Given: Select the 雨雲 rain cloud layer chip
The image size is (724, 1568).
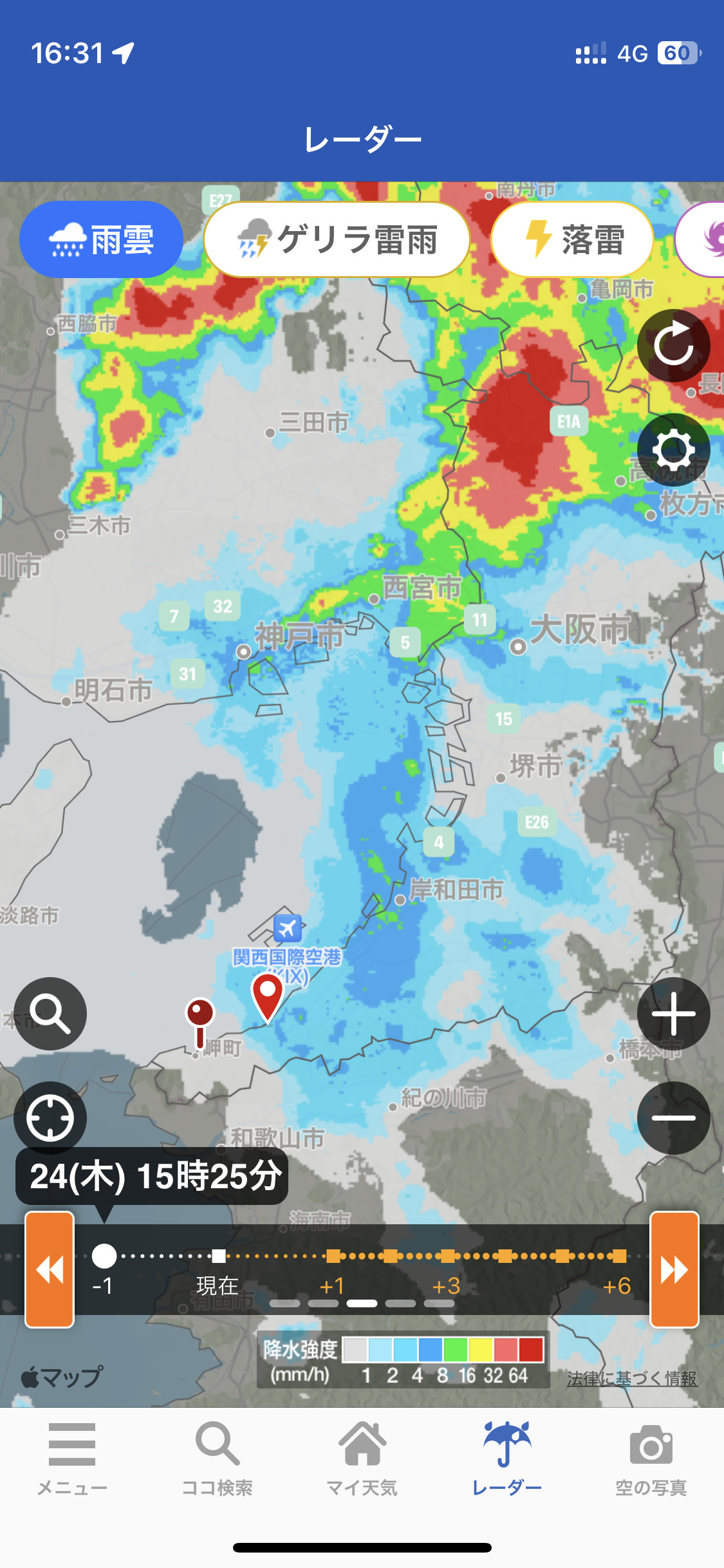Looking at the screenshot, I should [x=101, y=239].
